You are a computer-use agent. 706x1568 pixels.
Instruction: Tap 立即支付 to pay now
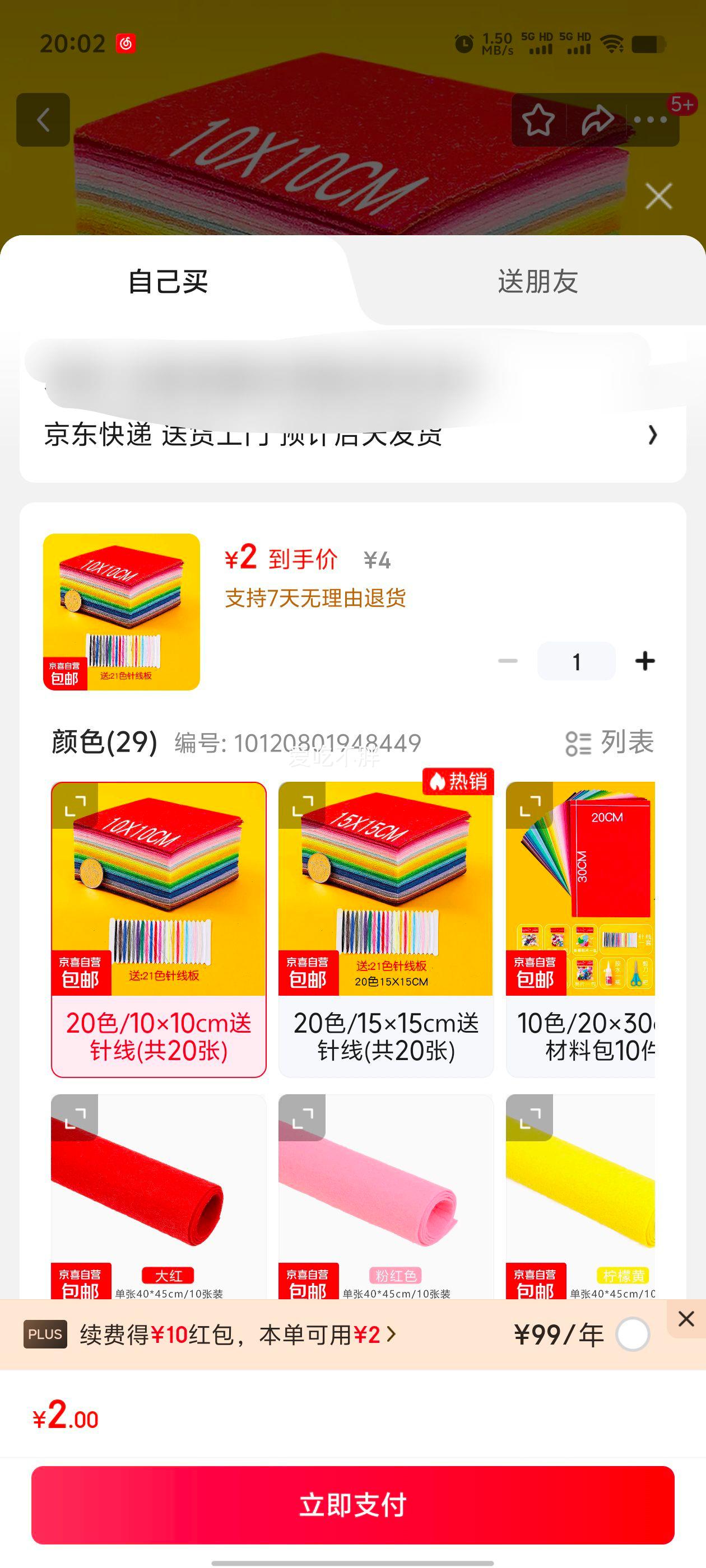pyautogui.click(x=352, y=1505)
